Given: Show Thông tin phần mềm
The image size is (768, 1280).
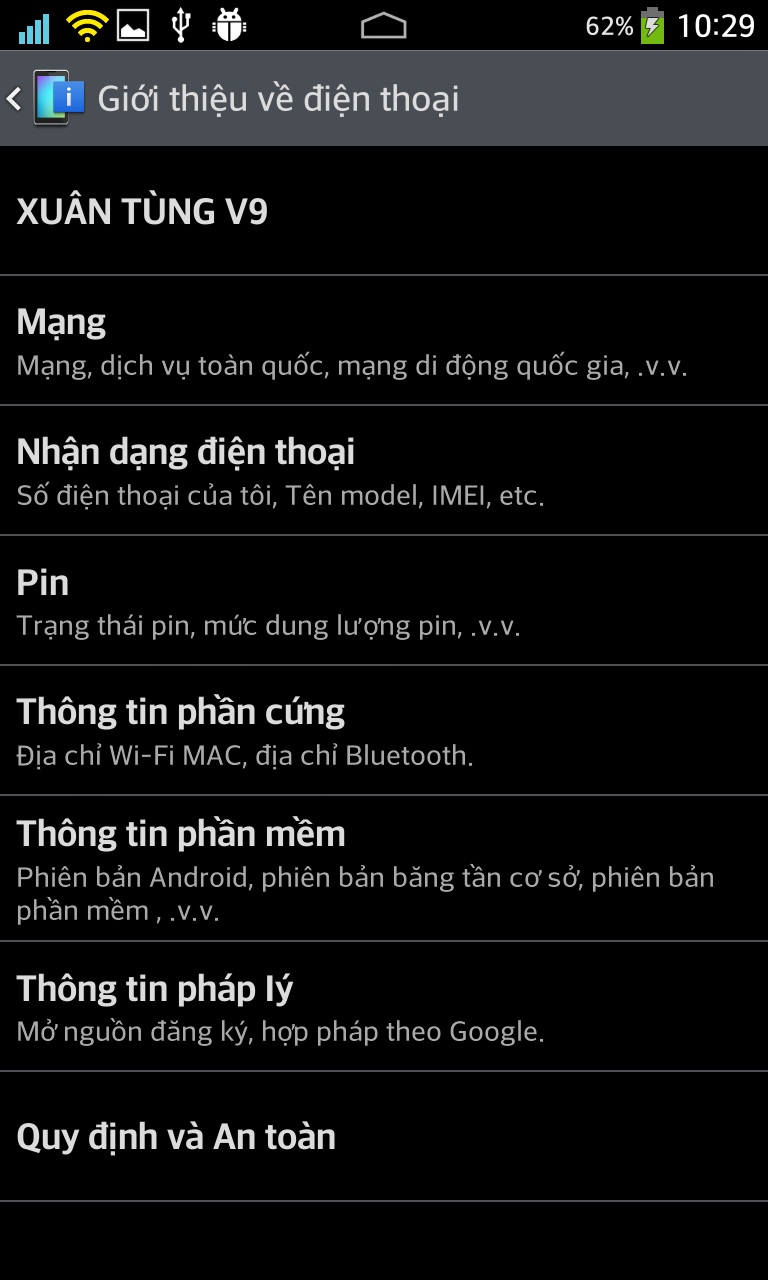Looking at the screenshot, I should [x=384, y=869].
